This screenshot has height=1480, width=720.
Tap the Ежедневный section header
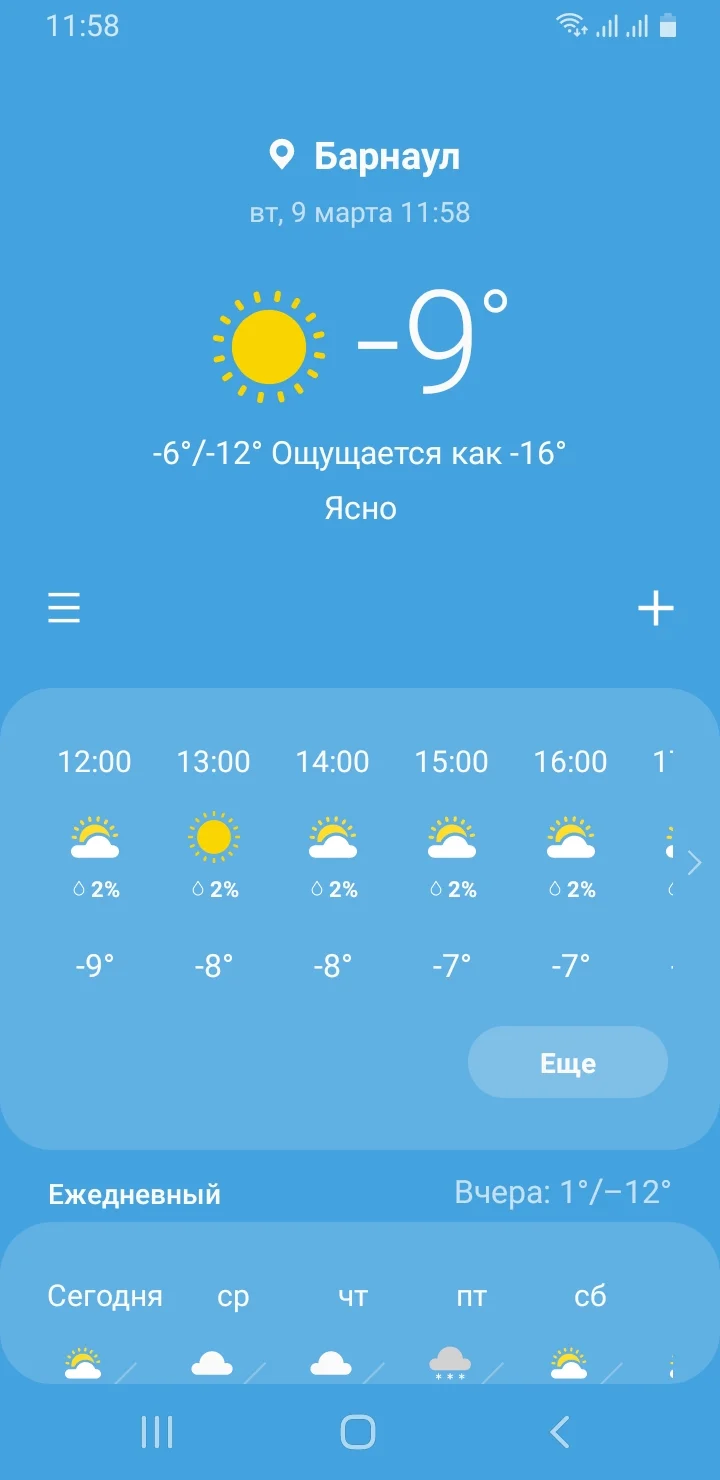click(x=135, y=1193)
